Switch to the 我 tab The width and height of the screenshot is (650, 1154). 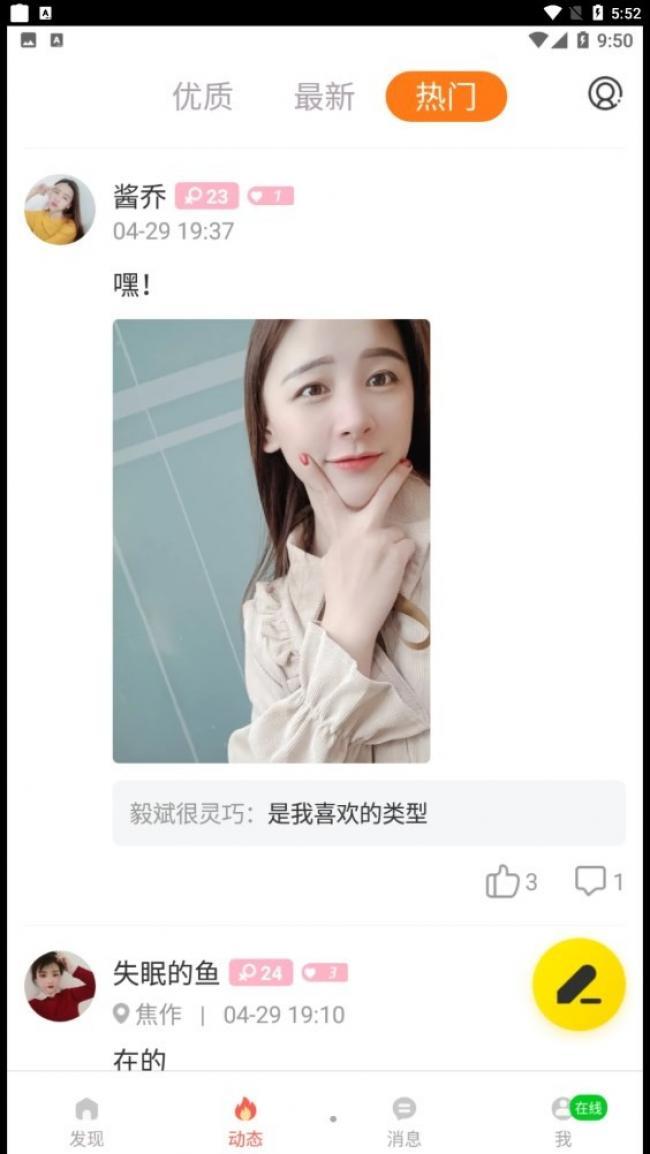[564, 1121]
